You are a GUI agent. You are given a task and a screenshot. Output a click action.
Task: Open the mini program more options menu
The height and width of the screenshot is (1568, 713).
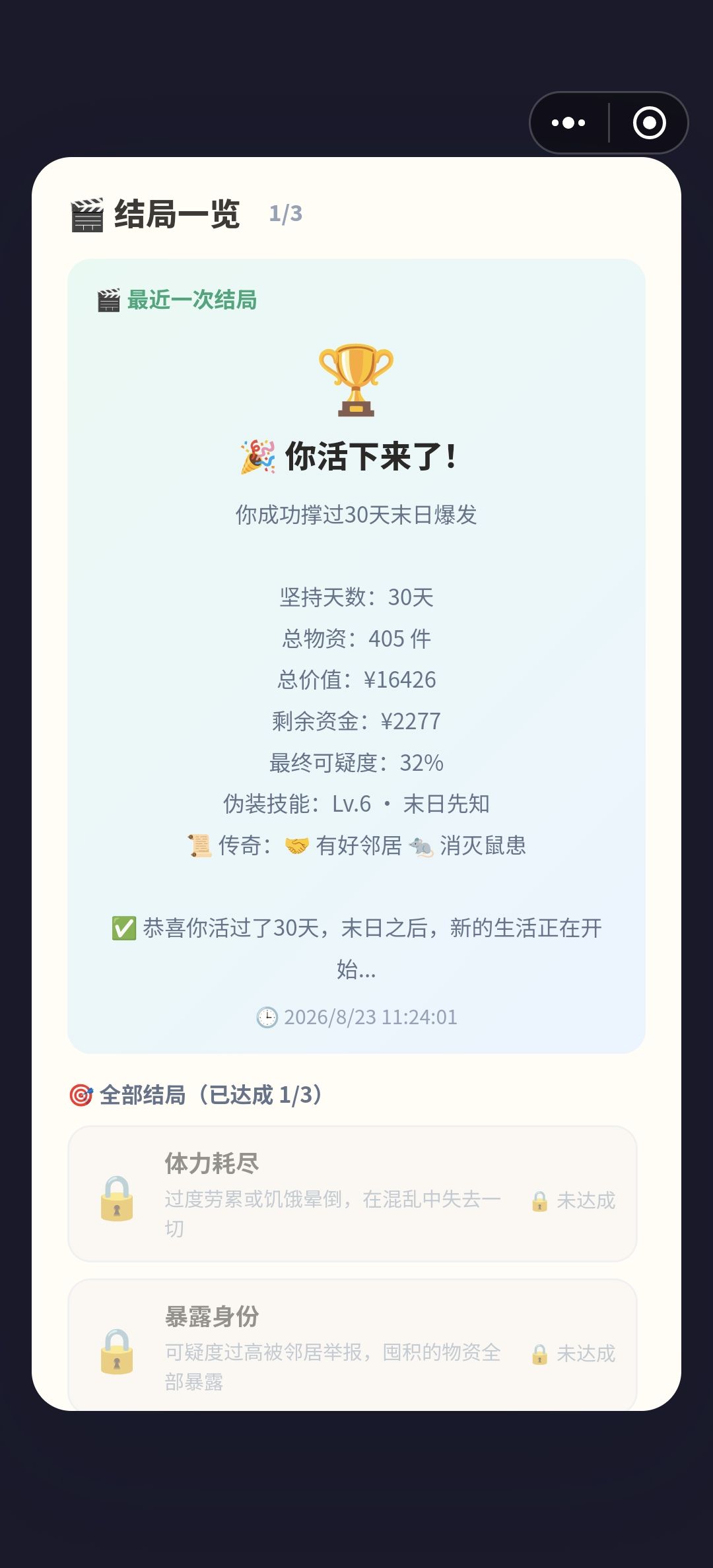(x=568, y=123)
